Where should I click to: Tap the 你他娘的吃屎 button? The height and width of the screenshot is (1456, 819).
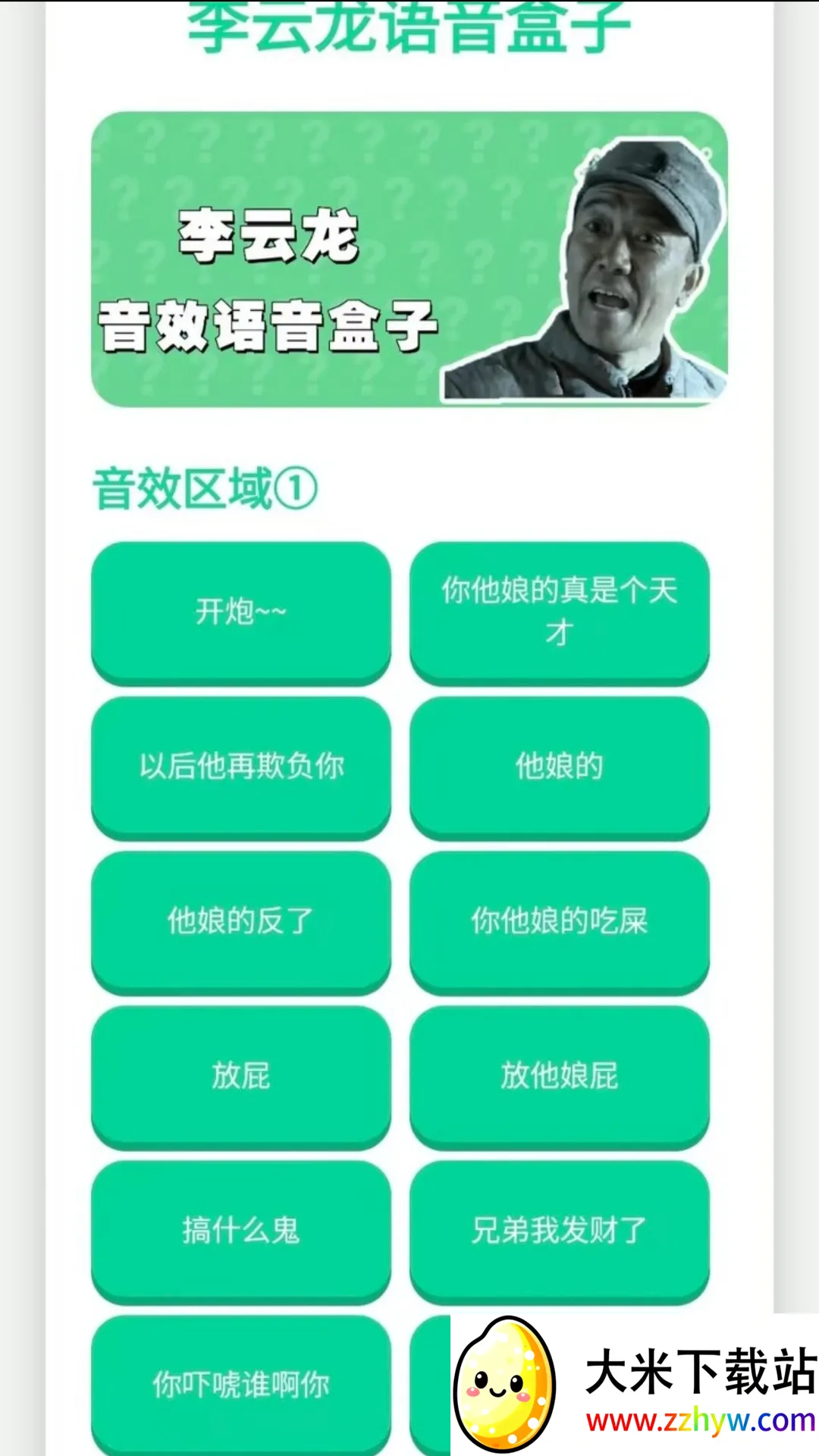coord(560,921)
